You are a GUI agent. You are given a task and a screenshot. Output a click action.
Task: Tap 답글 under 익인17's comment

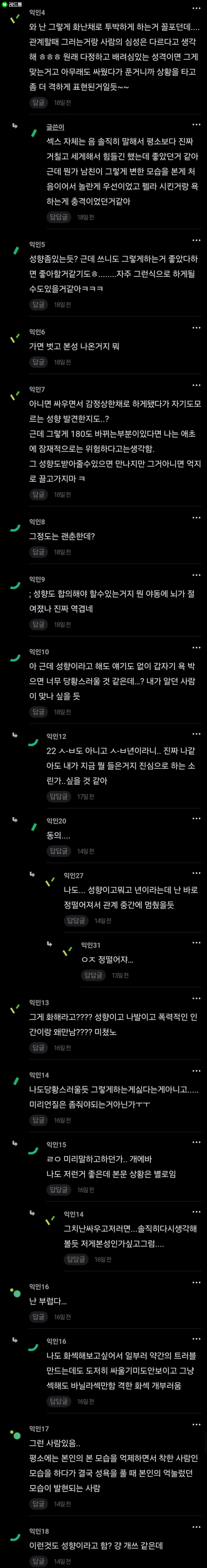pyautogui.click(x=38, y=1504)
